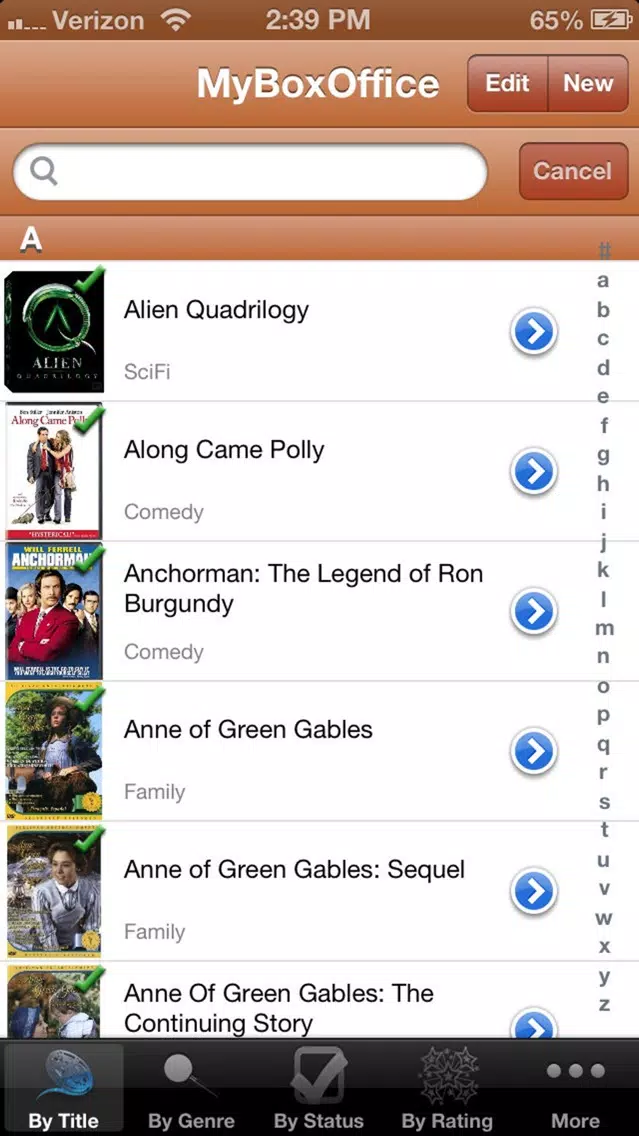Screen dimensions: 639x1136
Task: Open the Along Came Polly row
Action: coord(320,472)
